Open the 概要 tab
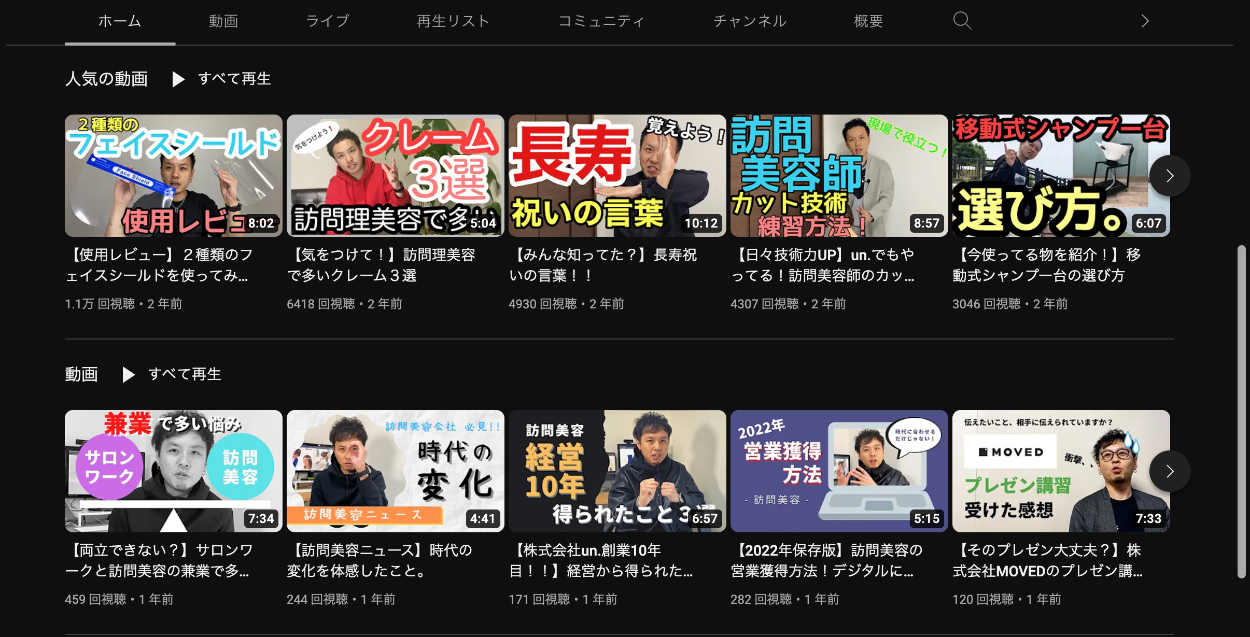This screenshot has width=1250, height=637. 868,21
